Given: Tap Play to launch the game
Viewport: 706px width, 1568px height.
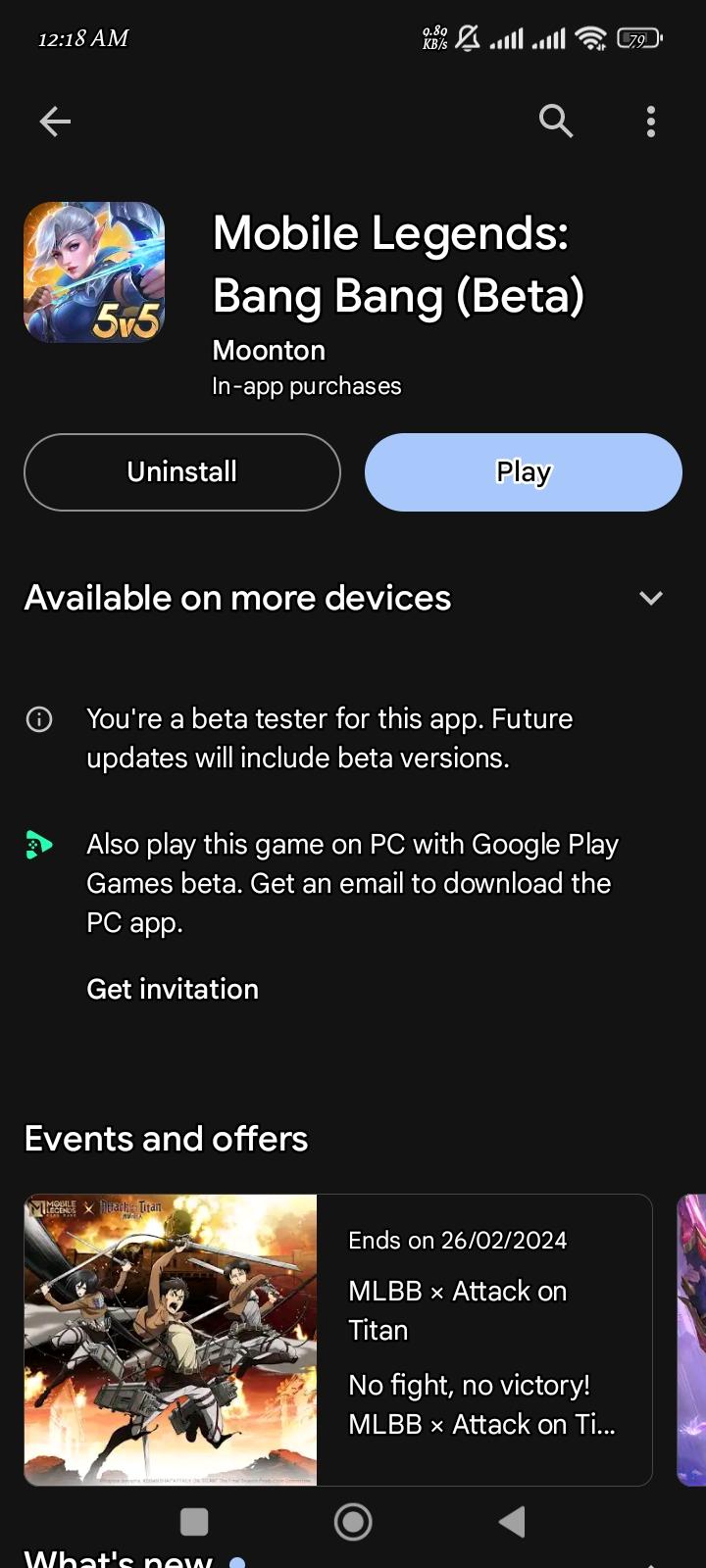Looking at the screenshot, I should [524, 472].
